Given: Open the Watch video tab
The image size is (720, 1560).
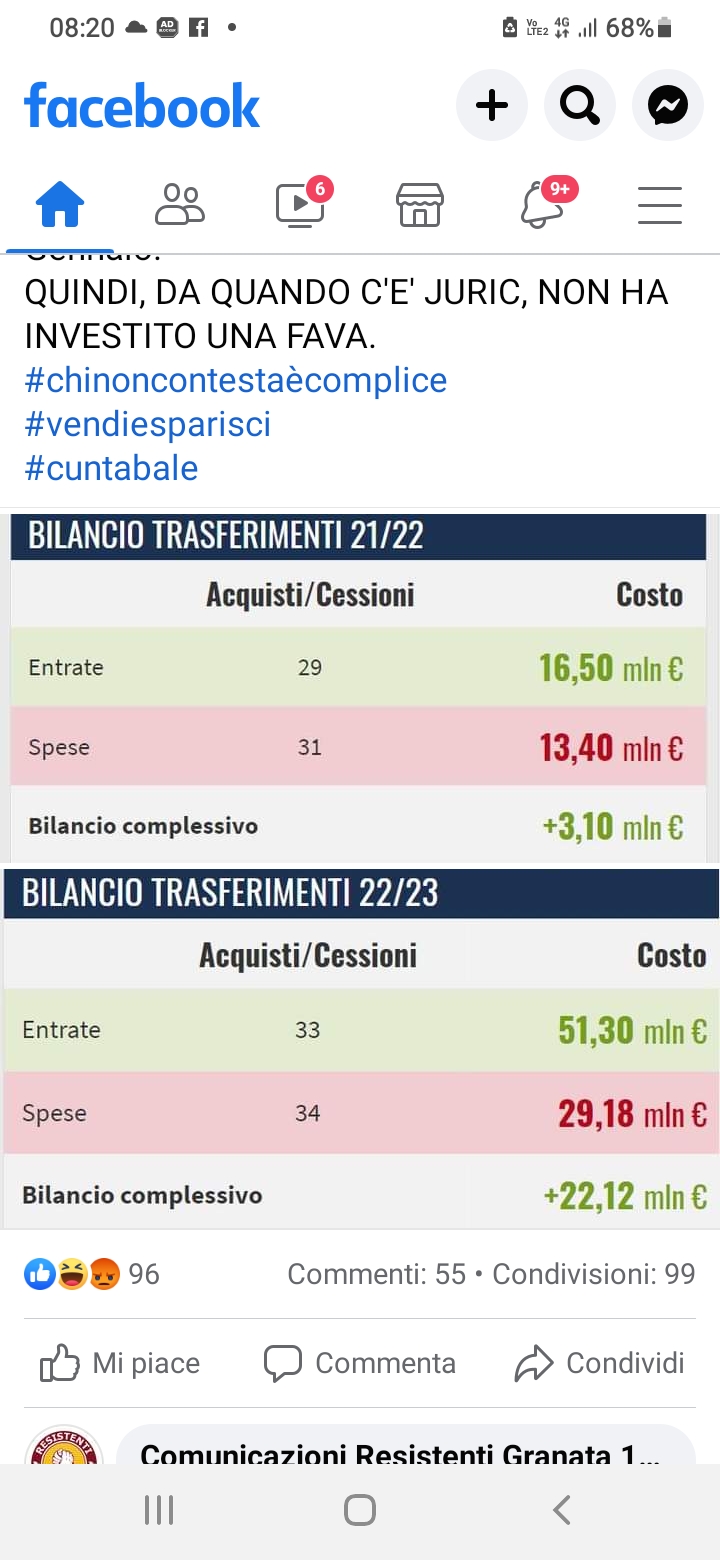Looking at the screenshot, I should coord(301,204).
